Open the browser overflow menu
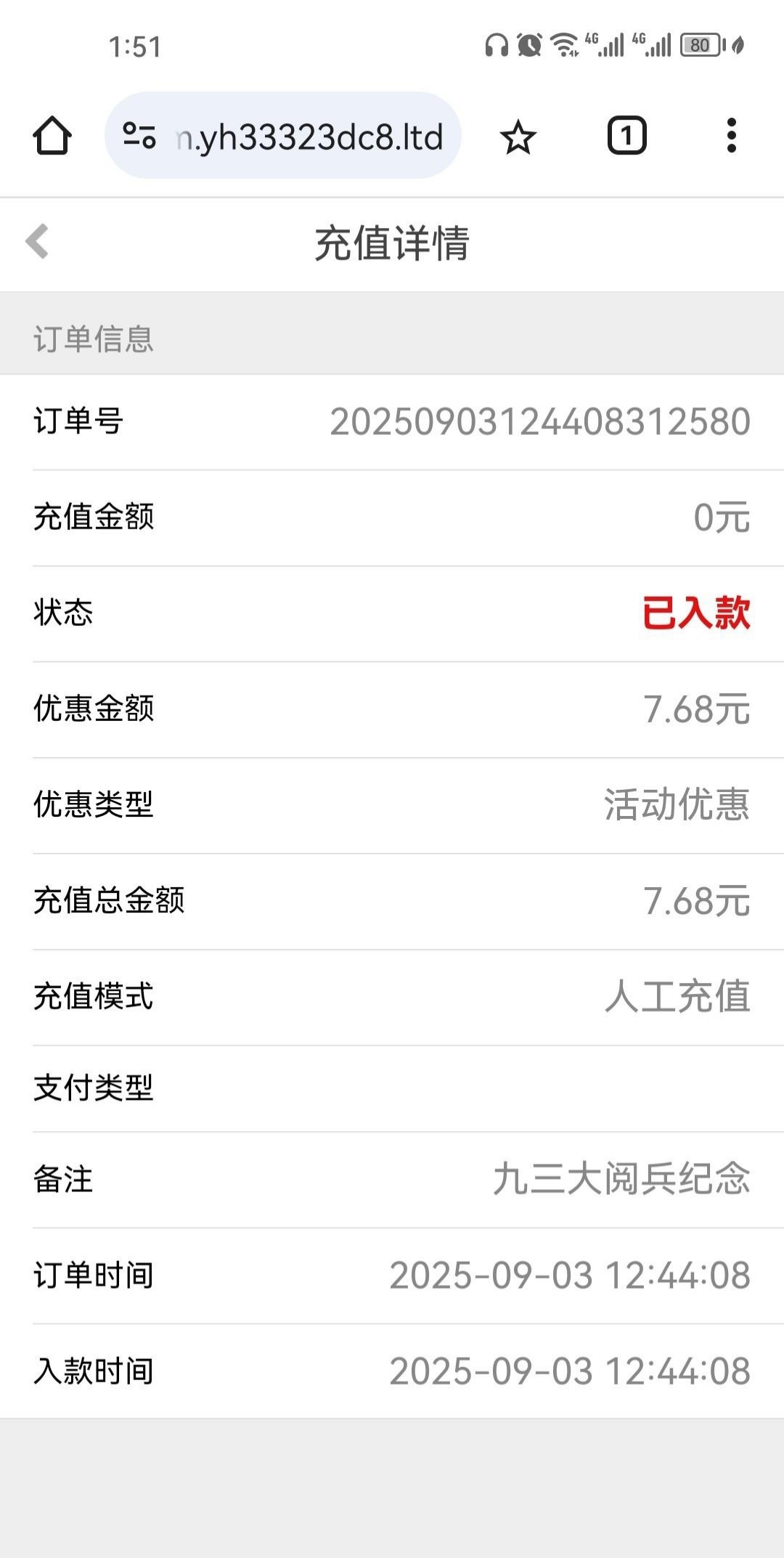The image size is (784, 1558). tap(731, 136)
